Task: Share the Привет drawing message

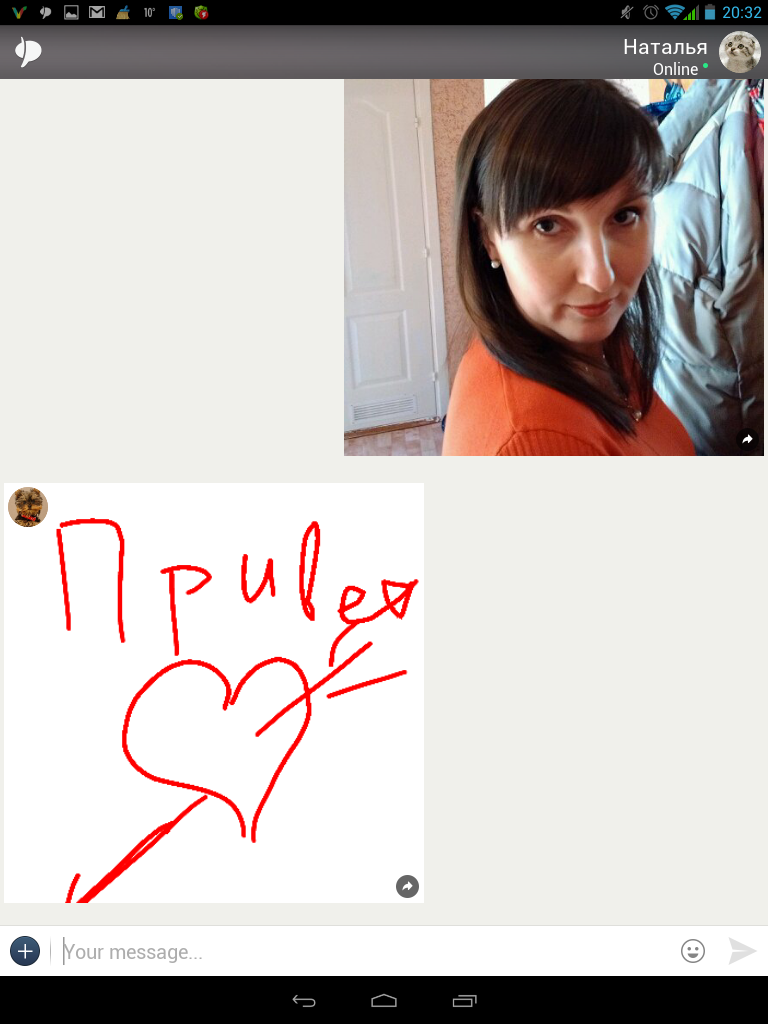Action: click(407, 886)
